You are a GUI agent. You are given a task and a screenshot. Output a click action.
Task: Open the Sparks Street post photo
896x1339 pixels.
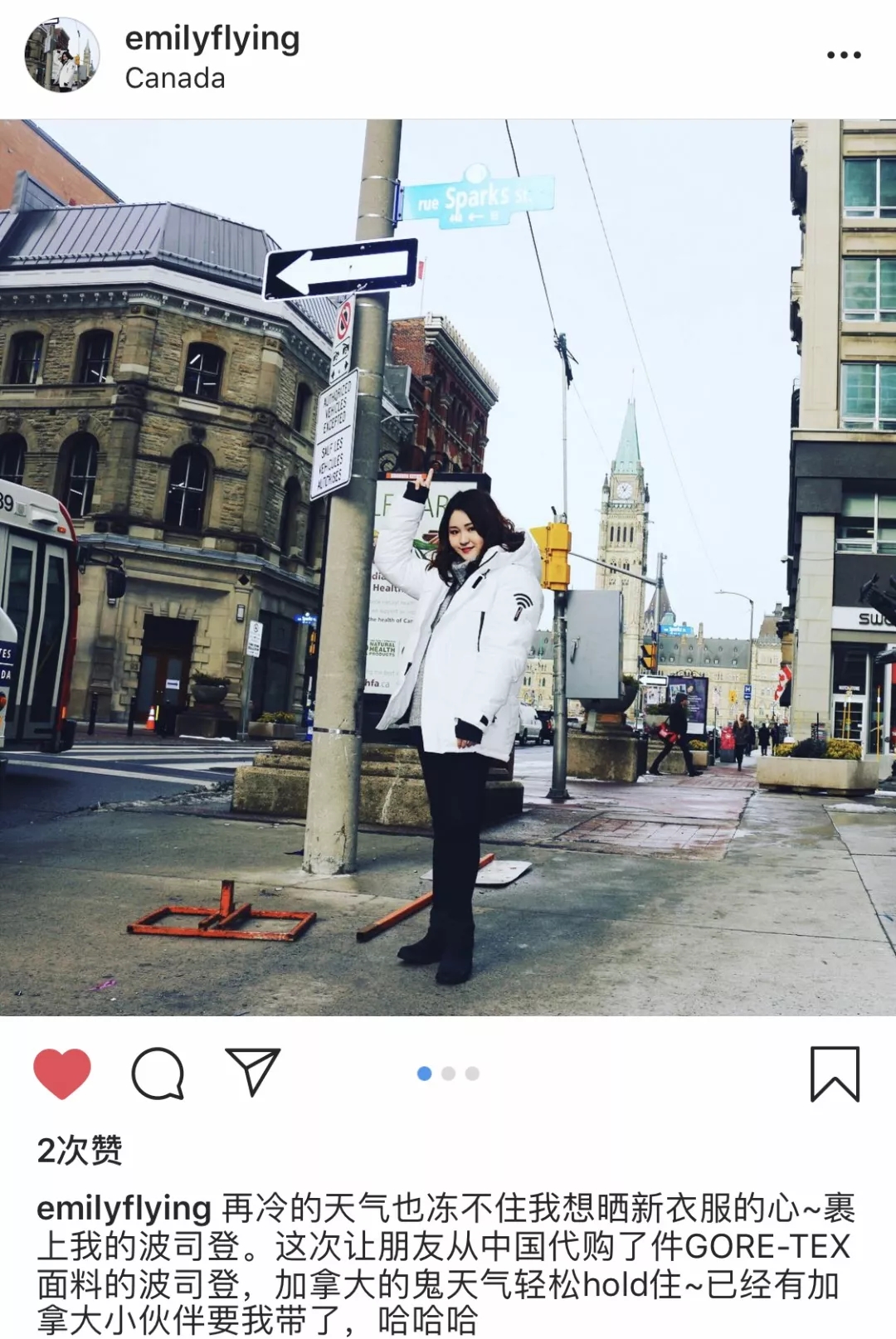[x=448, y=567]
